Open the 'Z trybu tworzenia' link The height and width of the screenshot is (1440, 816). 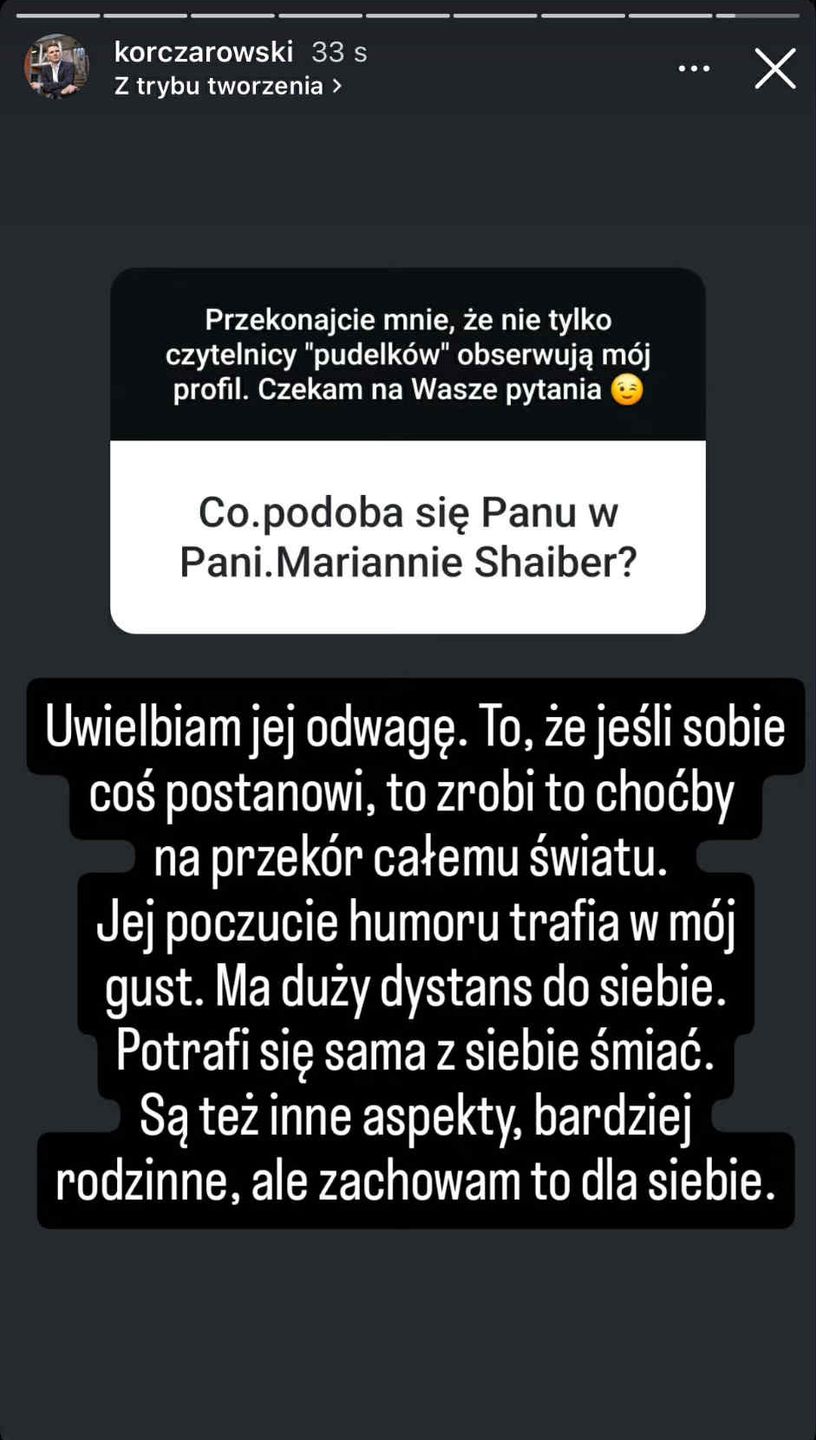228,86
